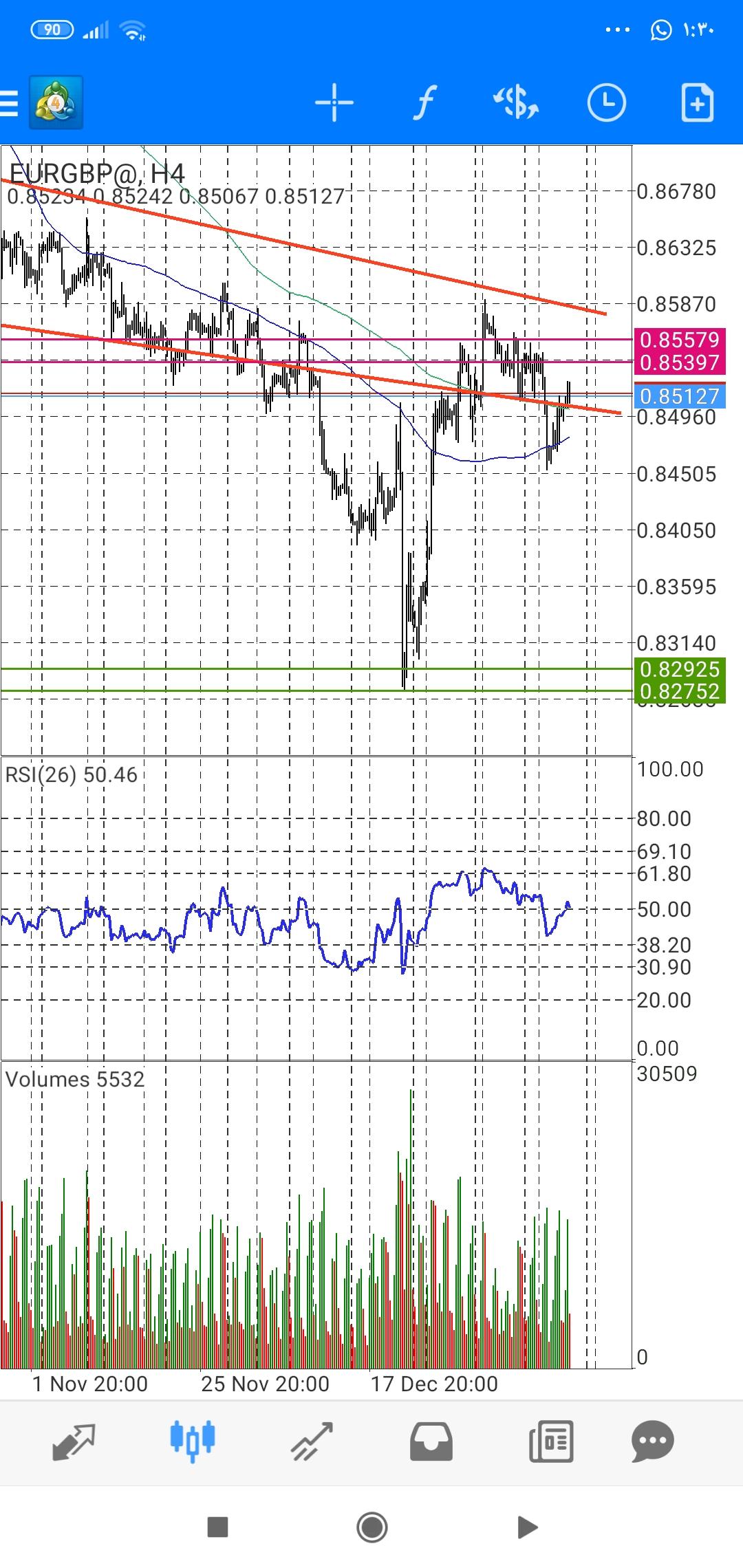Tap the system back button
Image resolution: width=743 pixels, height=1568 pixels.
(x=528, y=1527)
